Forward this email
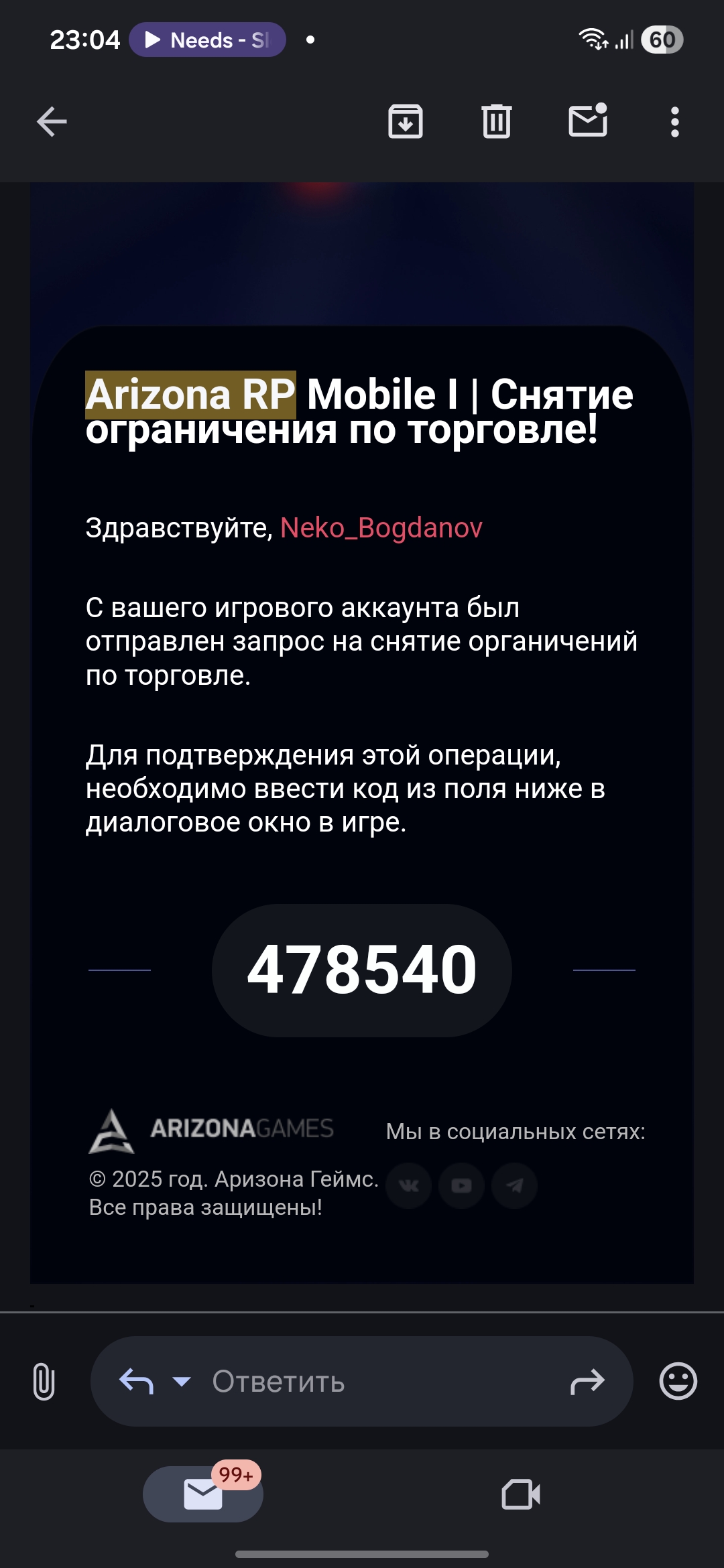The width and height of the screenshot is (724, 1568). click(587, 1381)
